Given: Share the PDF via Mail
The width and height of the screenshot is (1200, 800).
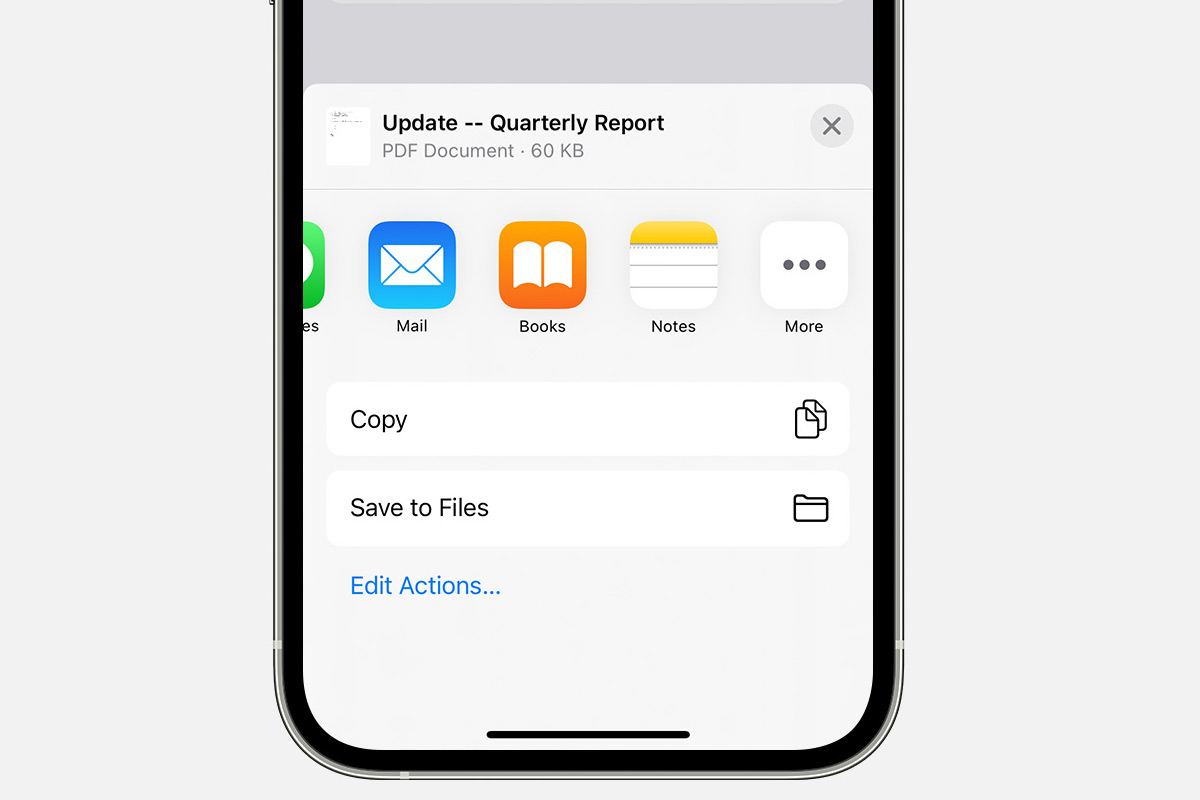Looking at the screenshot, I should 412,265.
